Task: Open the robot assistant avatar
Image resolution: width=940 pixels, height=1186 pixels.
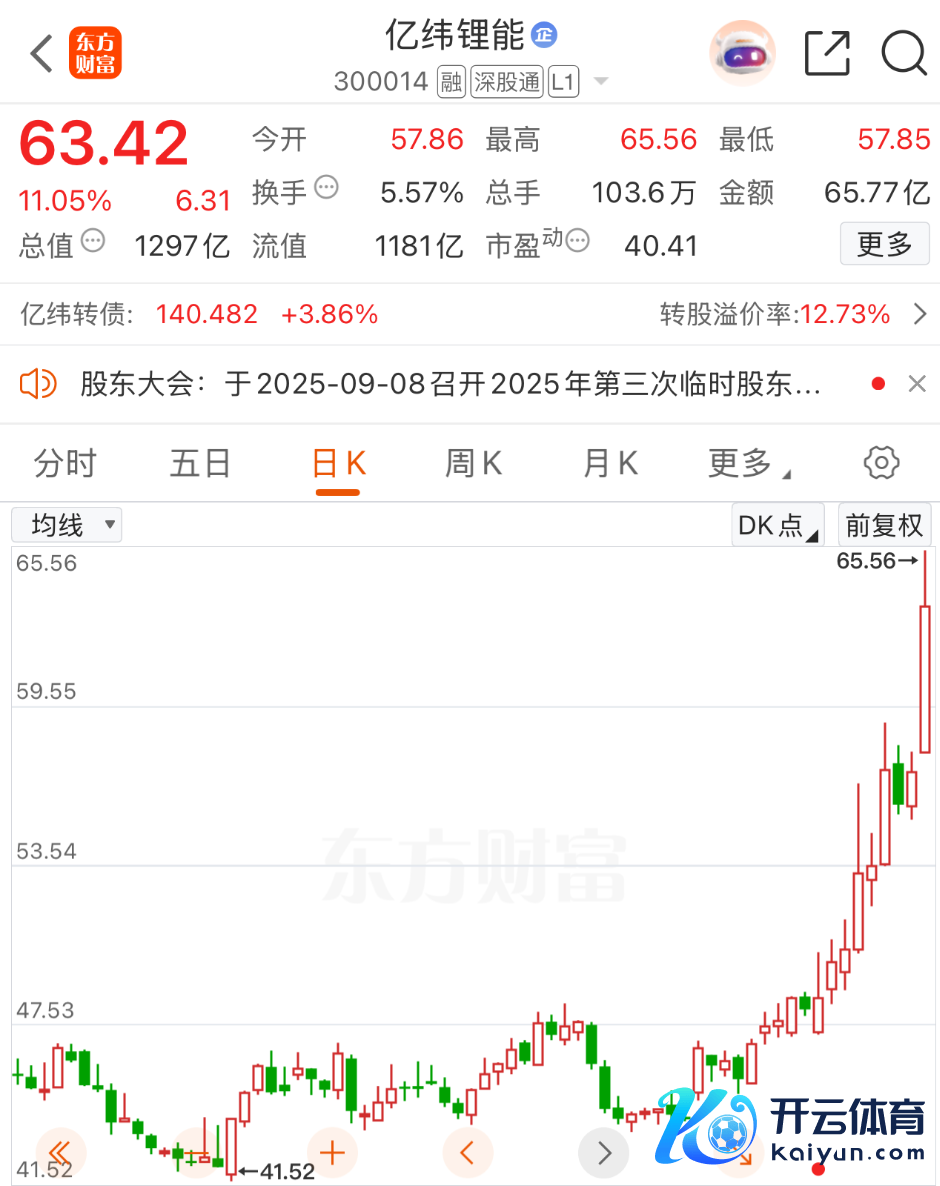Action: click(742, 53)
